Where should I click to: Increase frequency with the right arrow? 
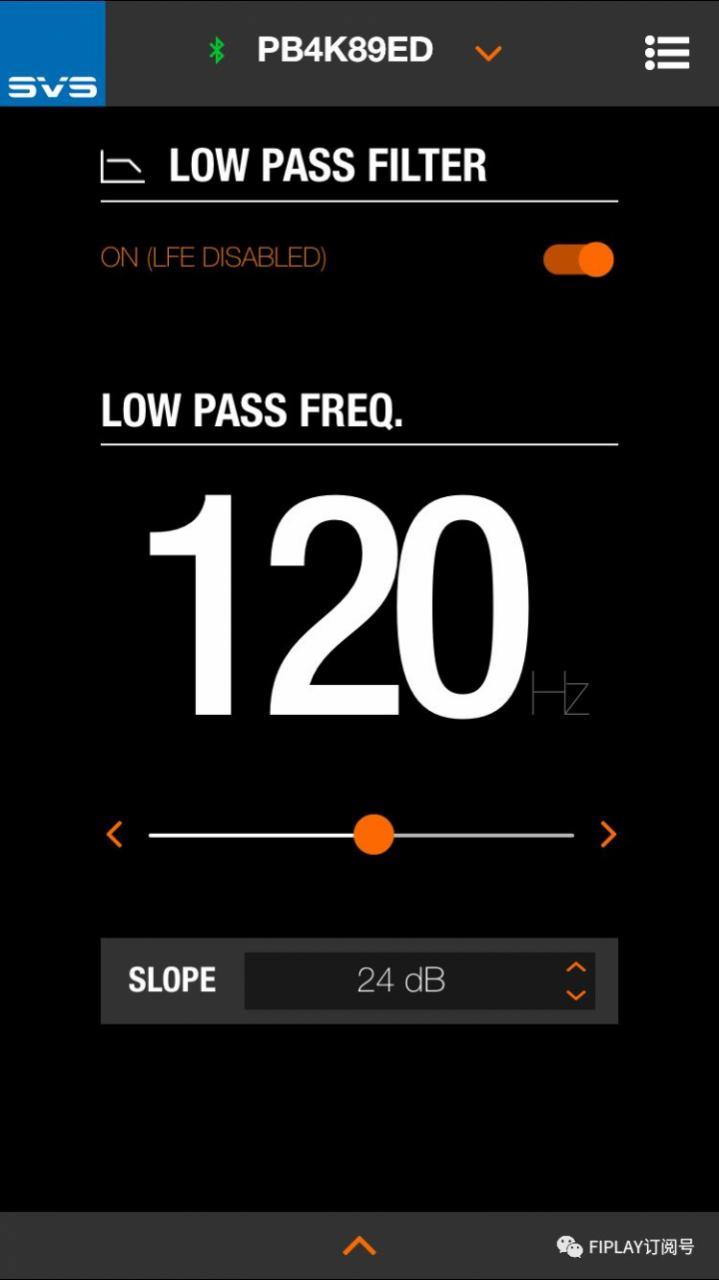click(x=607, y=834)
